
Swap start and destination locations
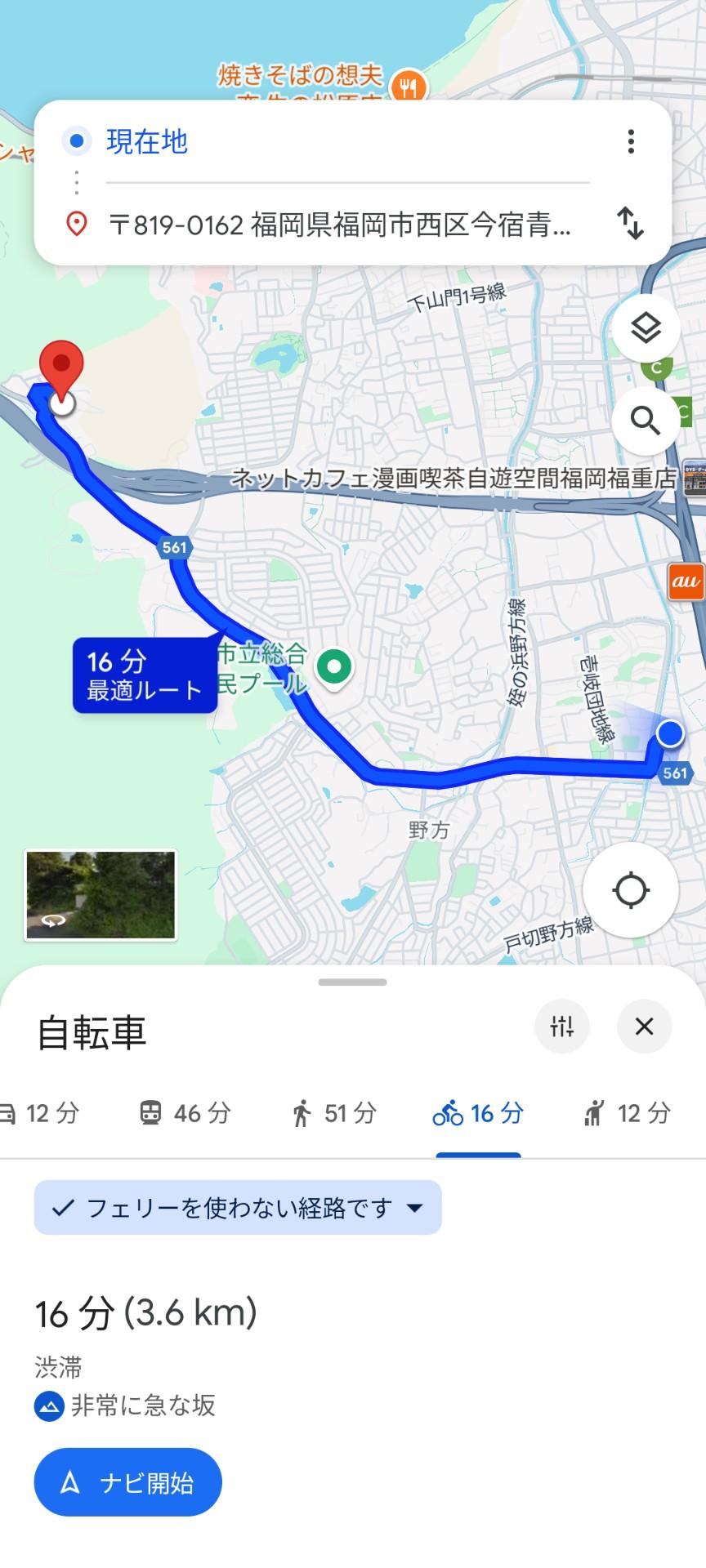[630, 227]
